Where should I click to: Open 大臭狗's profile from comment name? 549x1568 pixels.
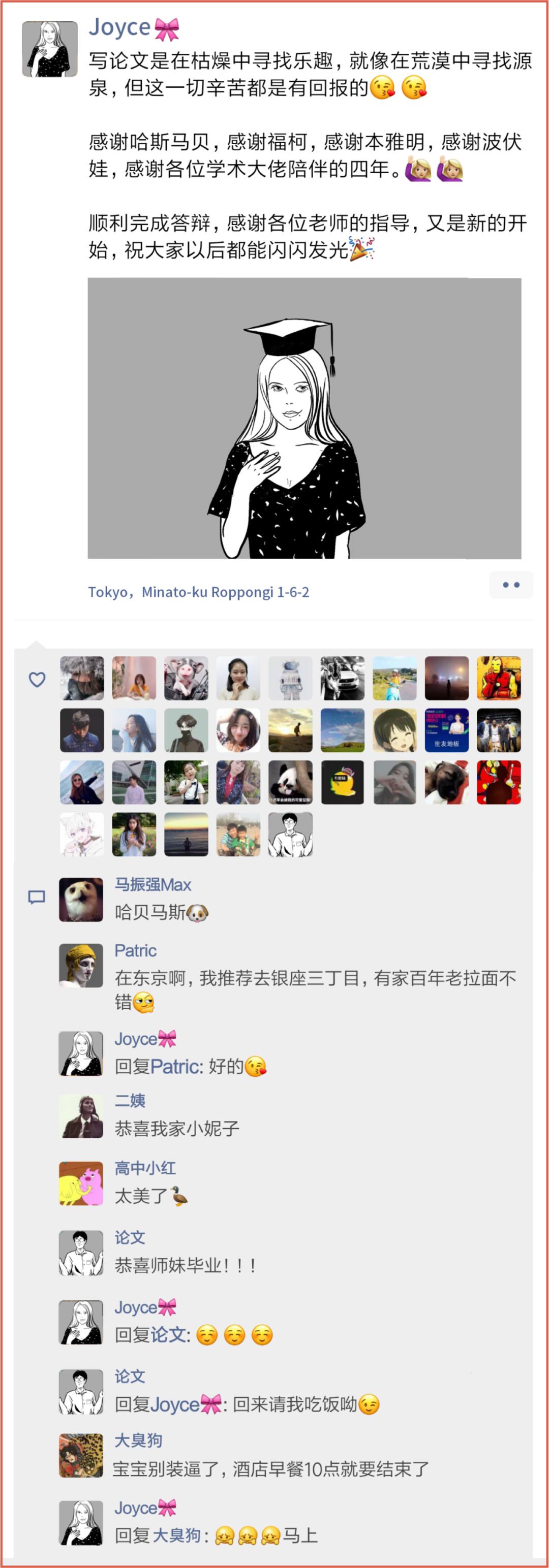coord(138,1441)
